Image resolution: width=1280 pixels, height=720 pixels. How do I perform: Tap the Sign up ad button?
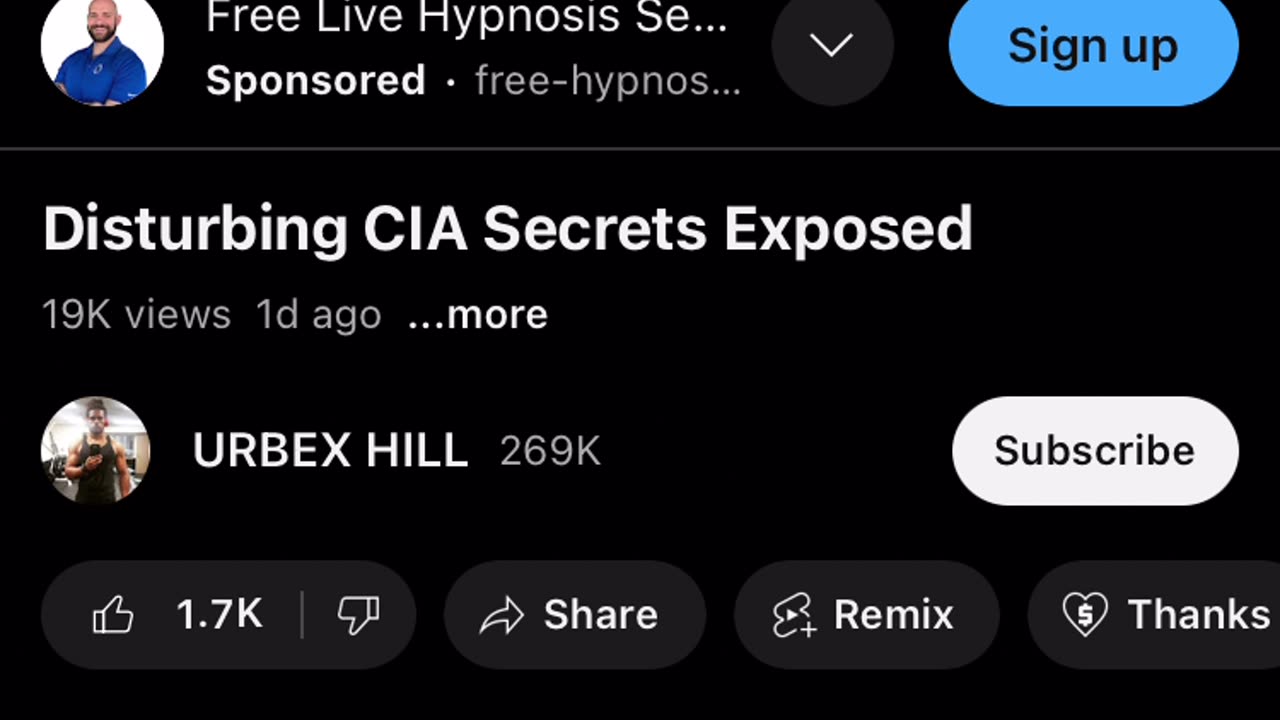pos(1093,45)
